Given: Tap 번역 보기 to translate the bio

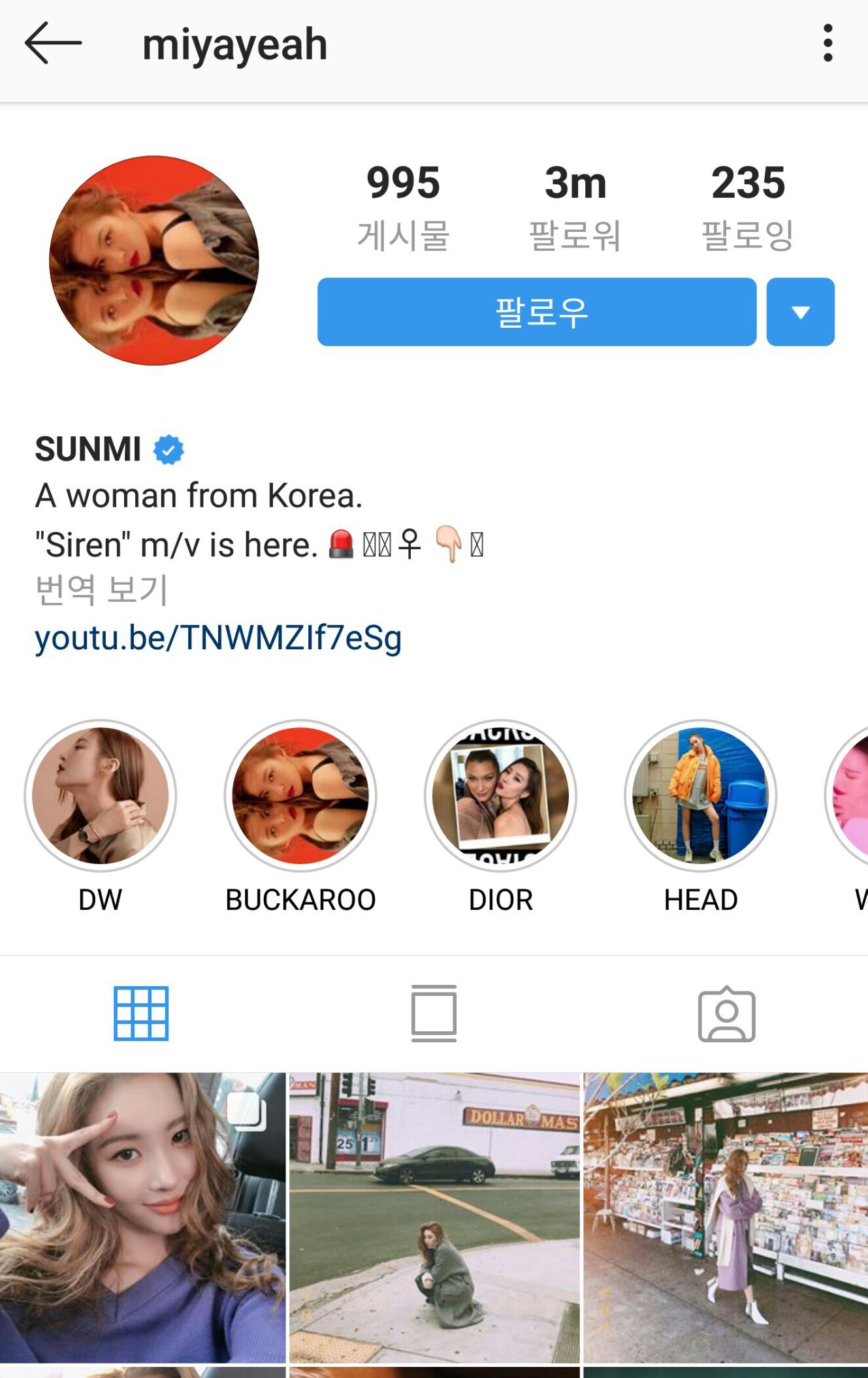Looking at the screenshot, I should point(102,590).
